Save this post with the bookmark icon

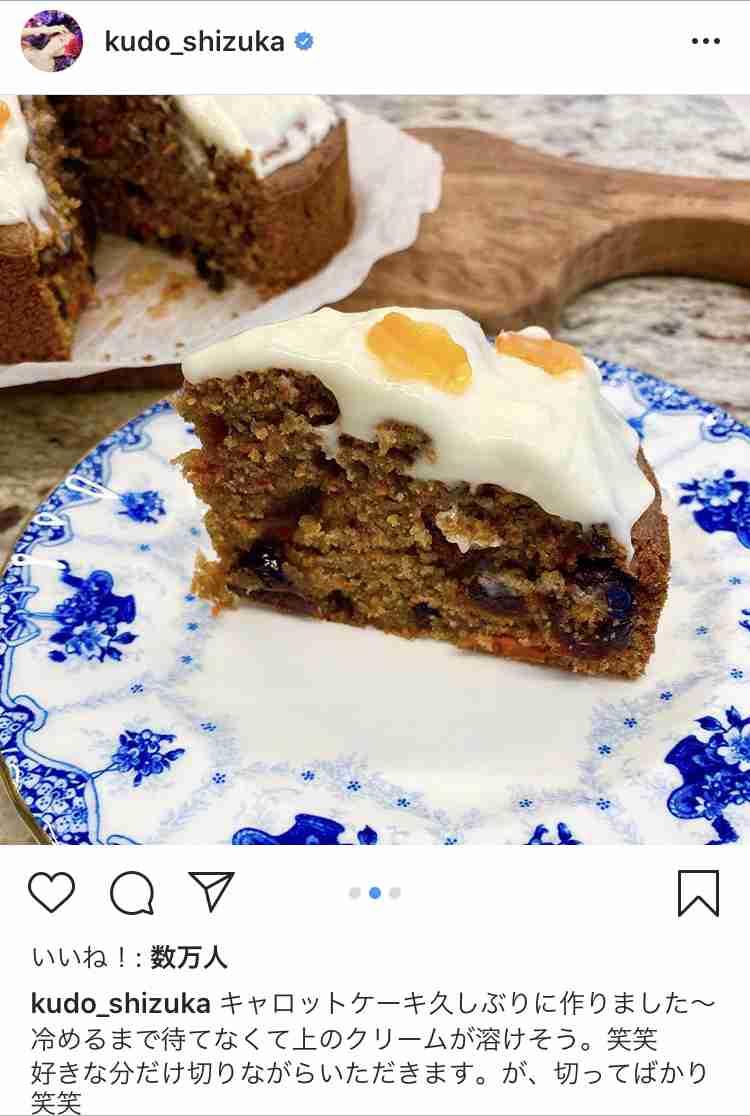coord(698,892)
